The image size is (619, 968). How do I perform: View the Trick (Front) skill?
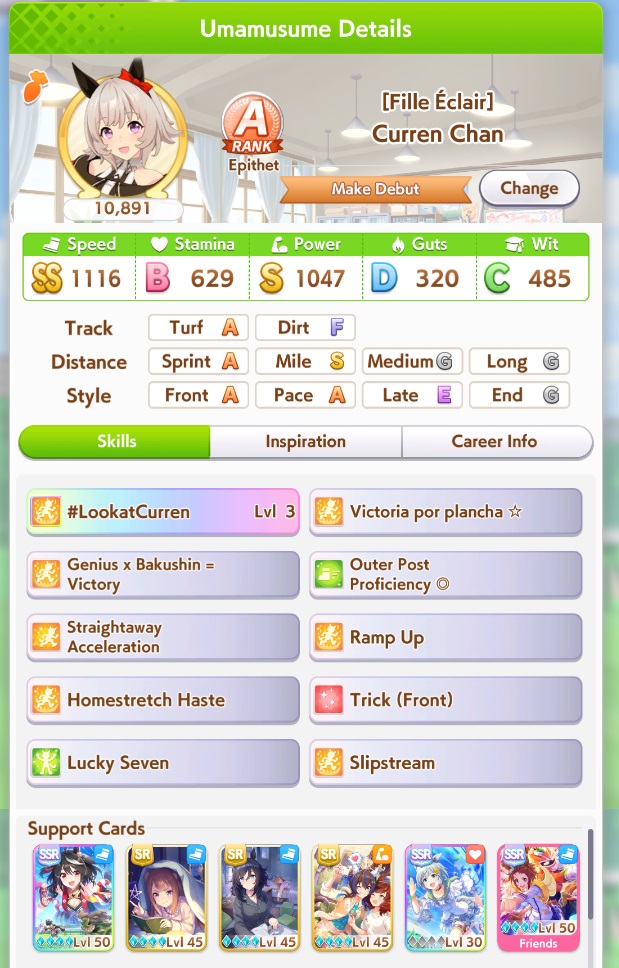(446, 700)
